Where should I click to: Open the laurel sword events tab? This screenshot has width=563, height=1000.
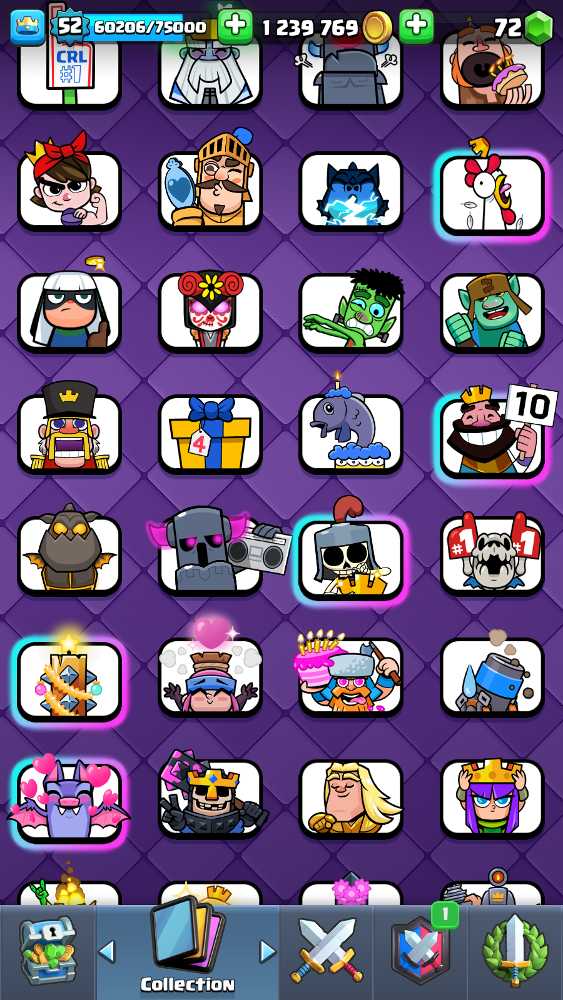(x=515, y=951)
